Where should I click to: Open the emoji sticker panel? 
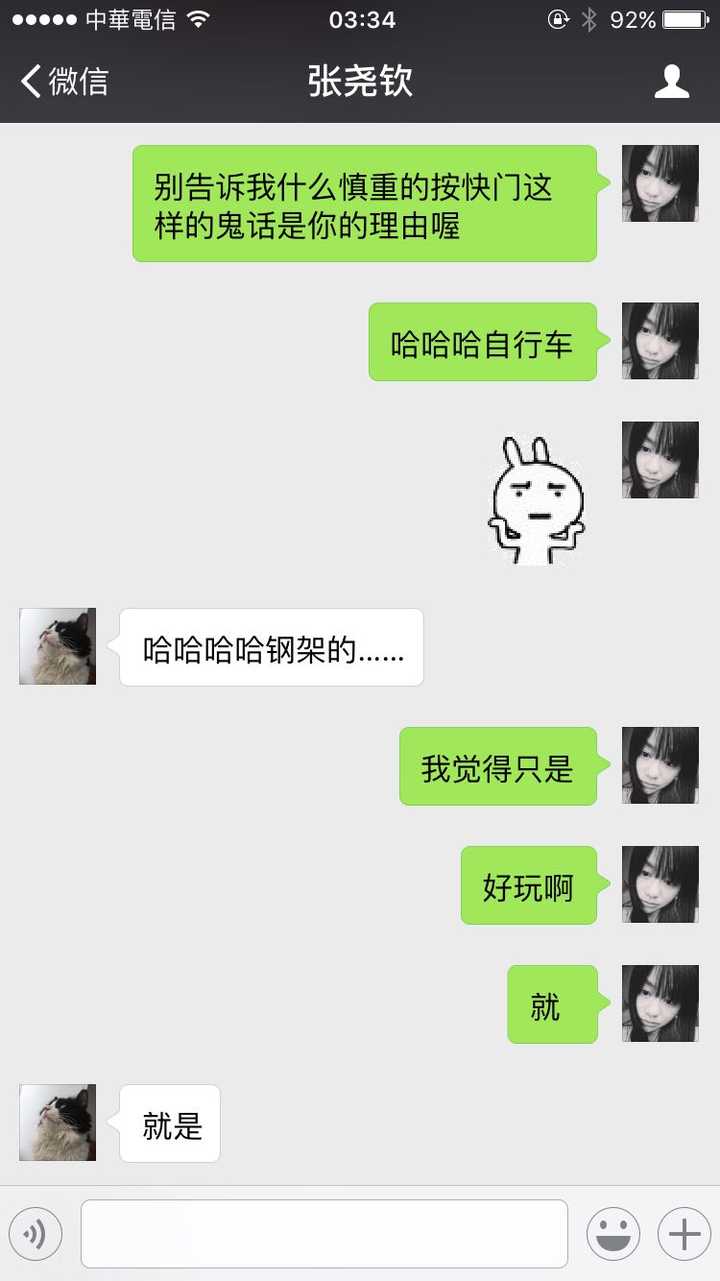coord(613,1235)
